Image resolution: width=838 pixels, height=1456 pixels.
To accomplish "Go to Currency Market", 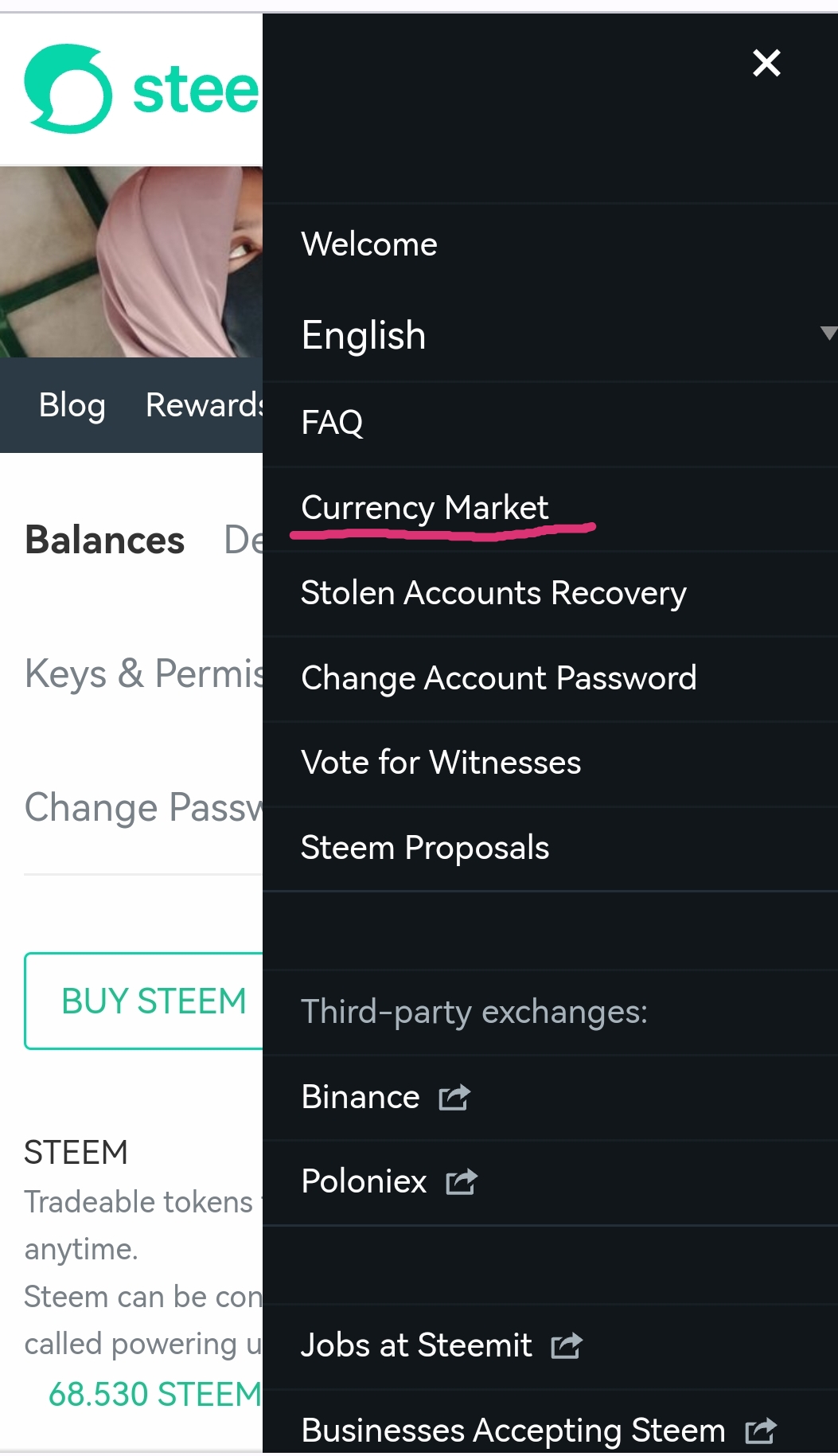I will 425,508.
